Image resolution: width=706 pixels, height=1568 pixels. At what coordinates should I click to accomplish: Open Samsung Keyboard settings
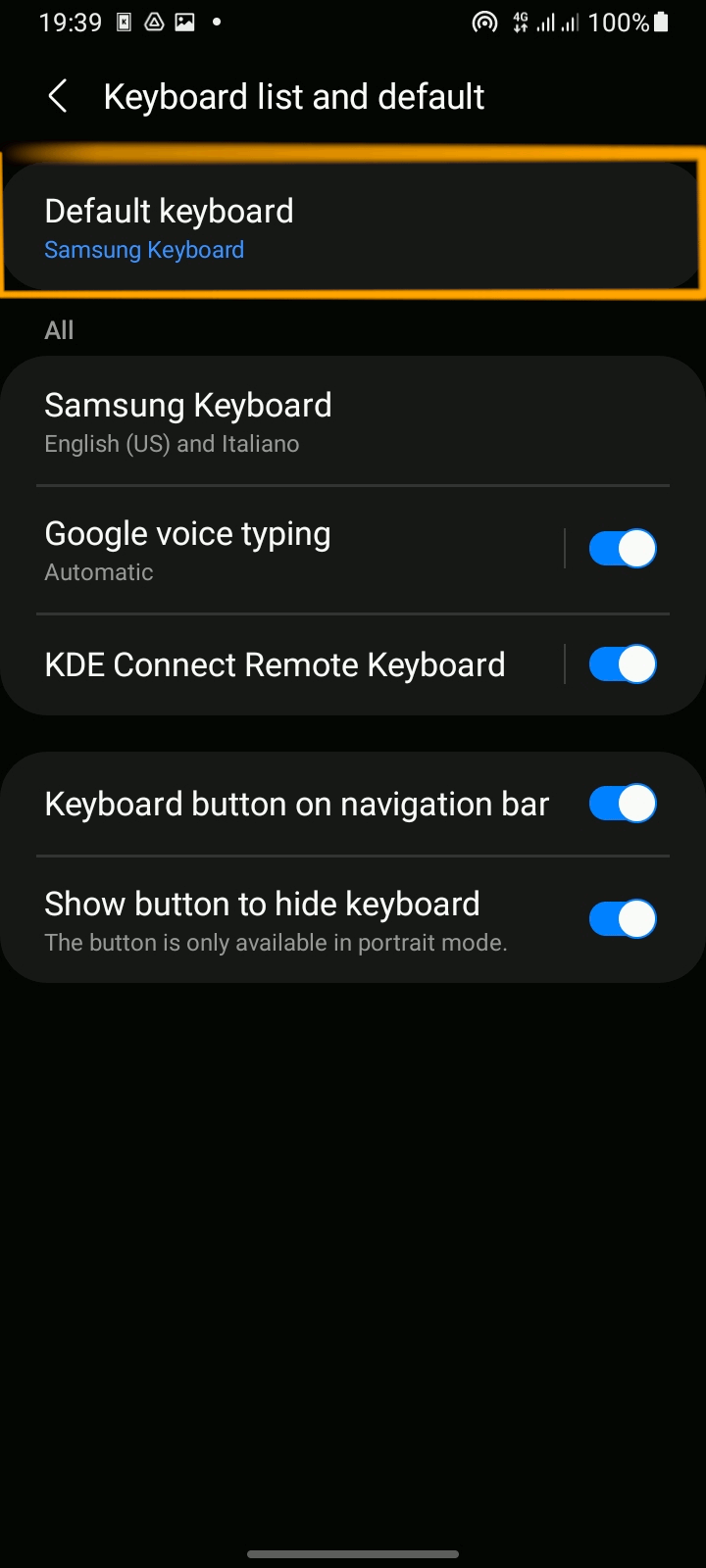(353, 421)
